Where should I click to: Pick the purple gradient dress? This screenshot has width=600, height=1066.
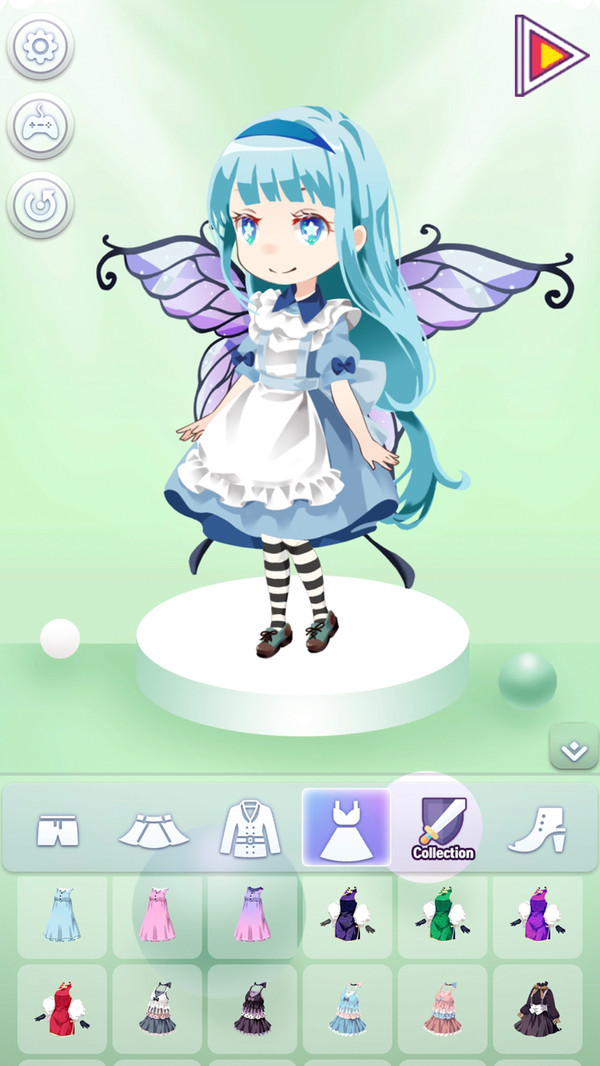pos(251,915)
